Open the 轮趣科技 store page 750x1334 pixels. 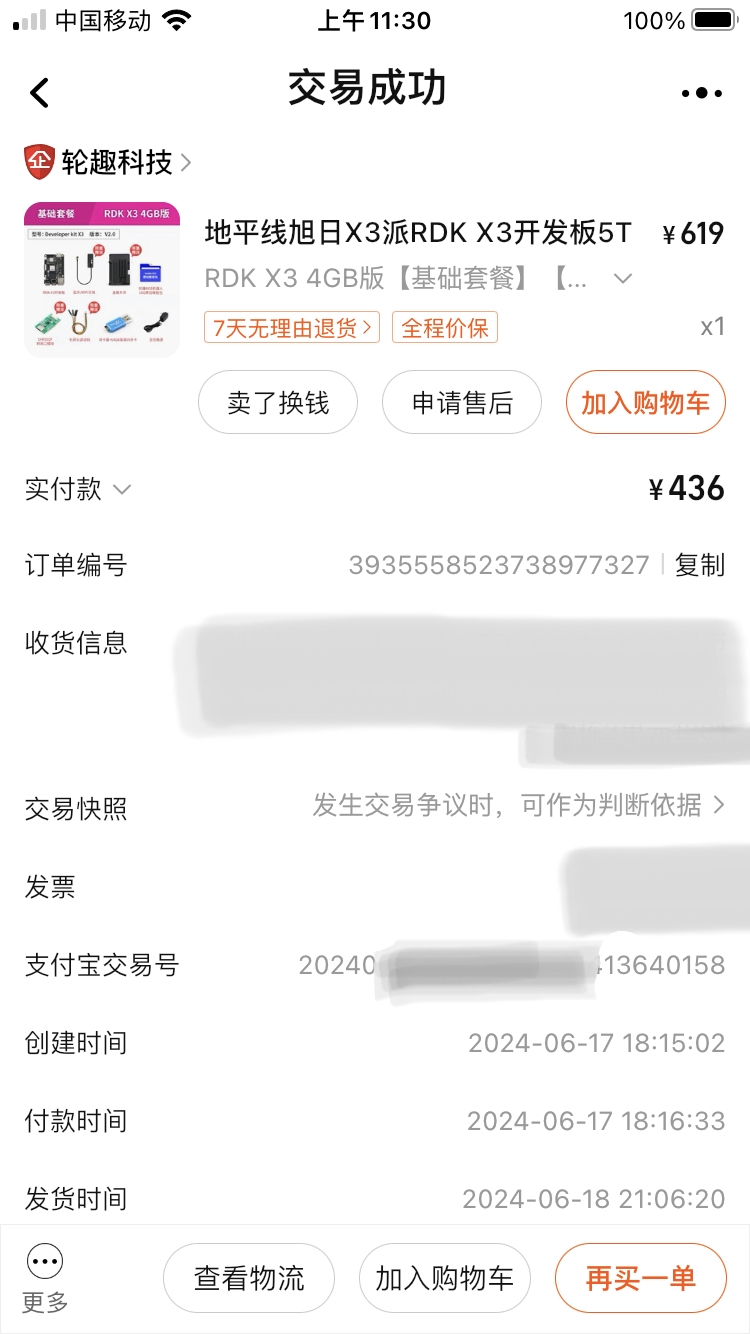click(x=108, y=161)
